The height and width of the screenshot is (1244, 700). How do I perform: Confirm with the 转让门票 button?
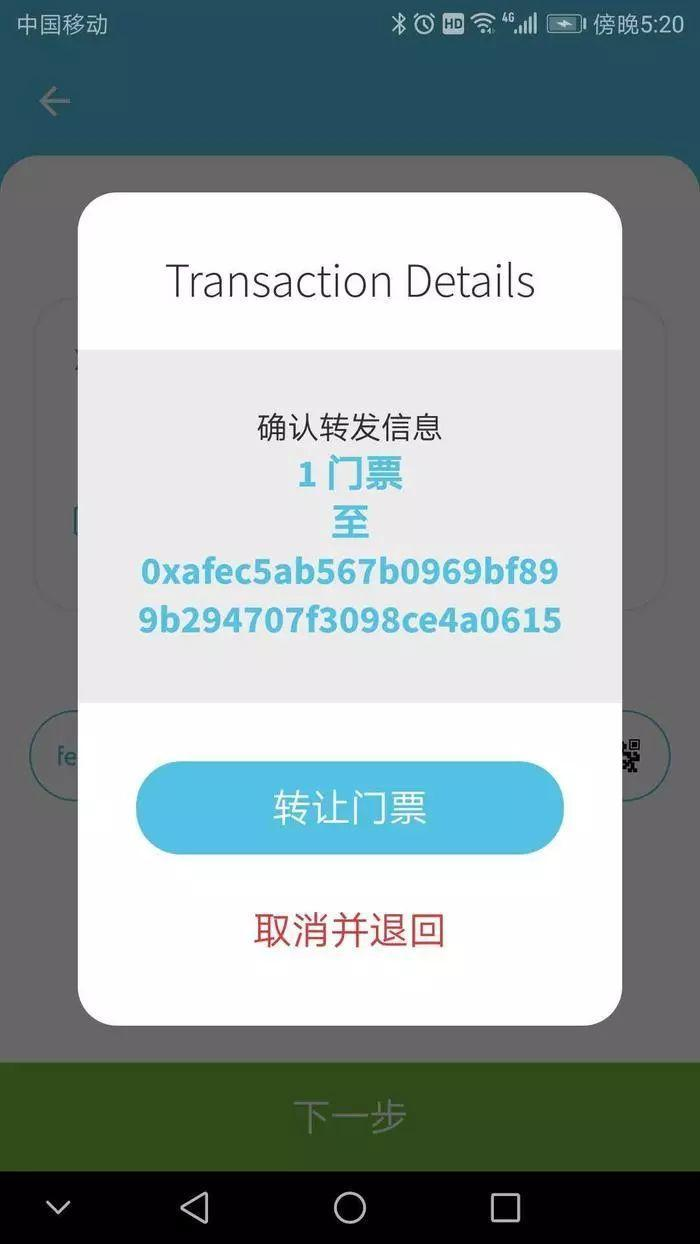point(349,808)
